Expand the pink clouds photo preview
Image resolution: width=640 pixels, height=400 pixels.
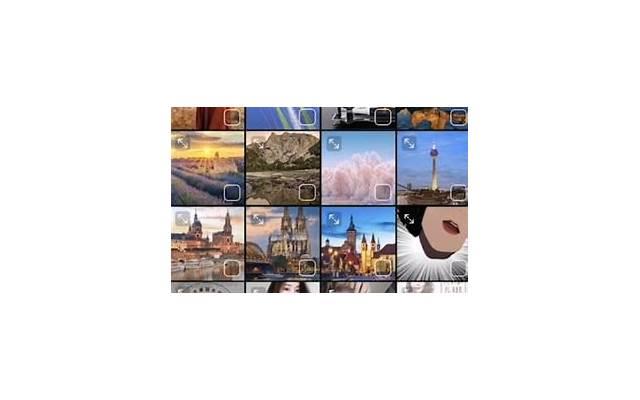(x=333, y=144)
